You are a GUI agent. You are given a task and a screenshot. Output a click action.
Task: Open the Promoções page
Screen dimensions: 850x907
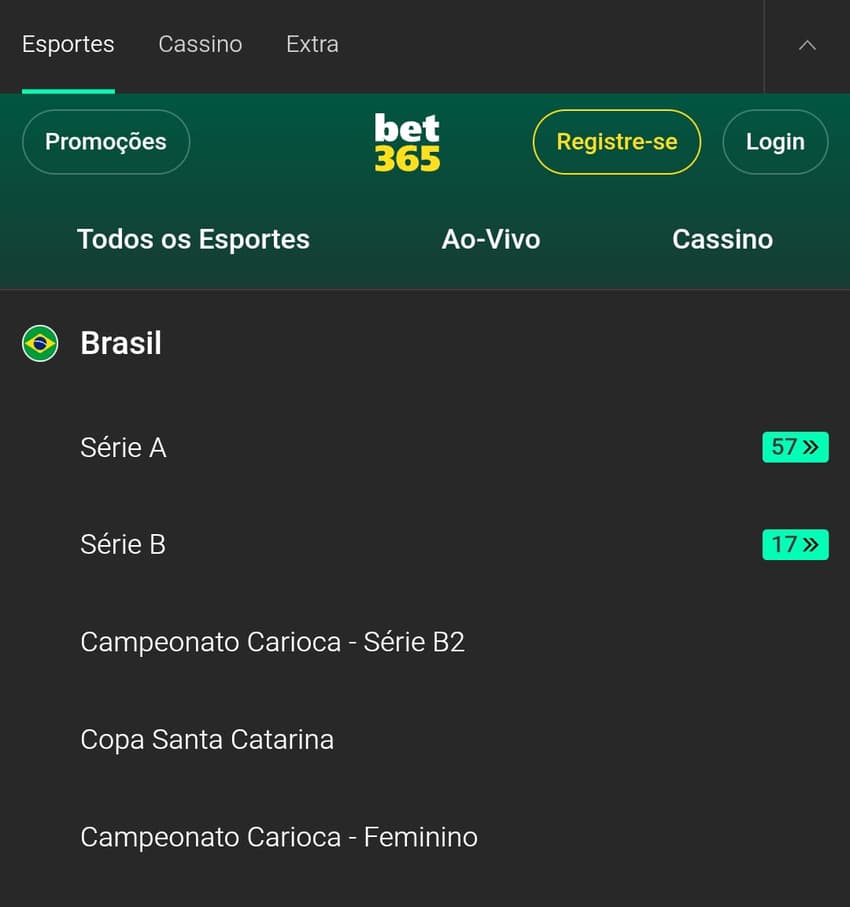[x=105, y=141]
